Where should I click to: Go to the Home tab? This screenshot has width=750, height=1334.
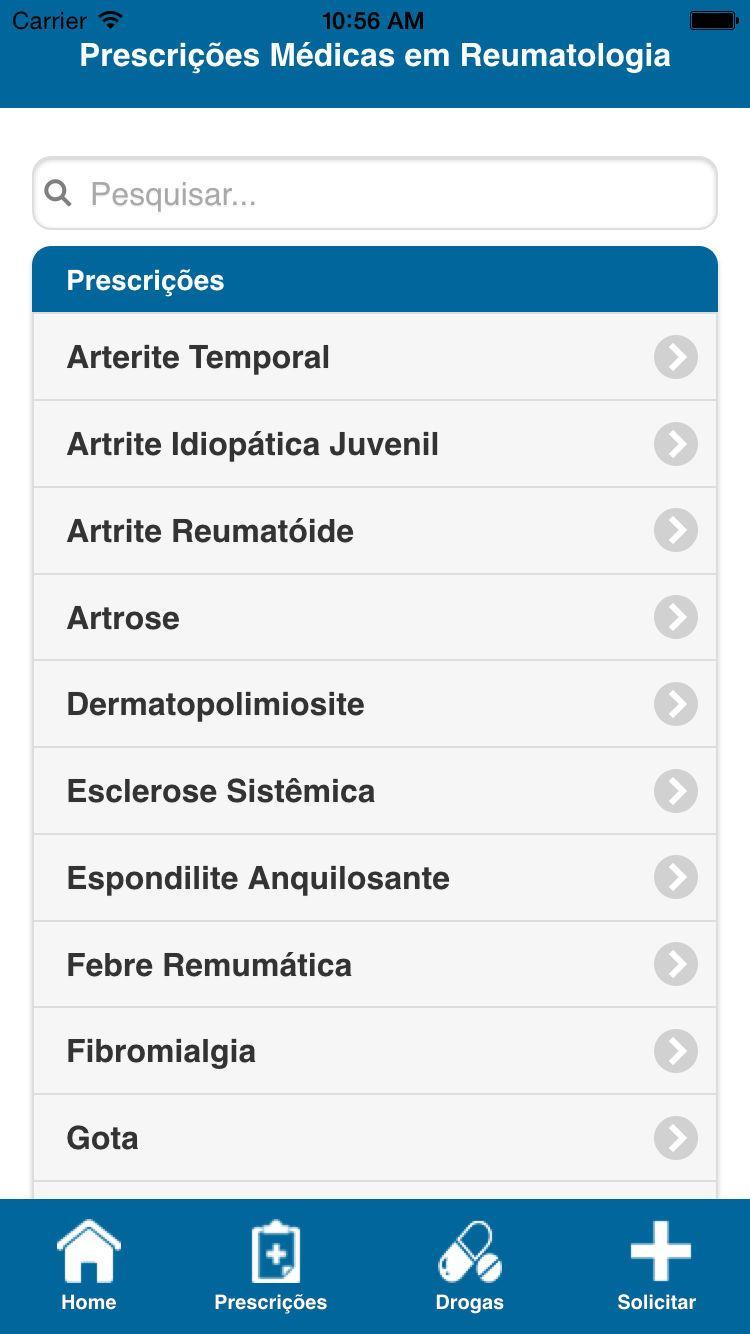[x=89, y=1266]
